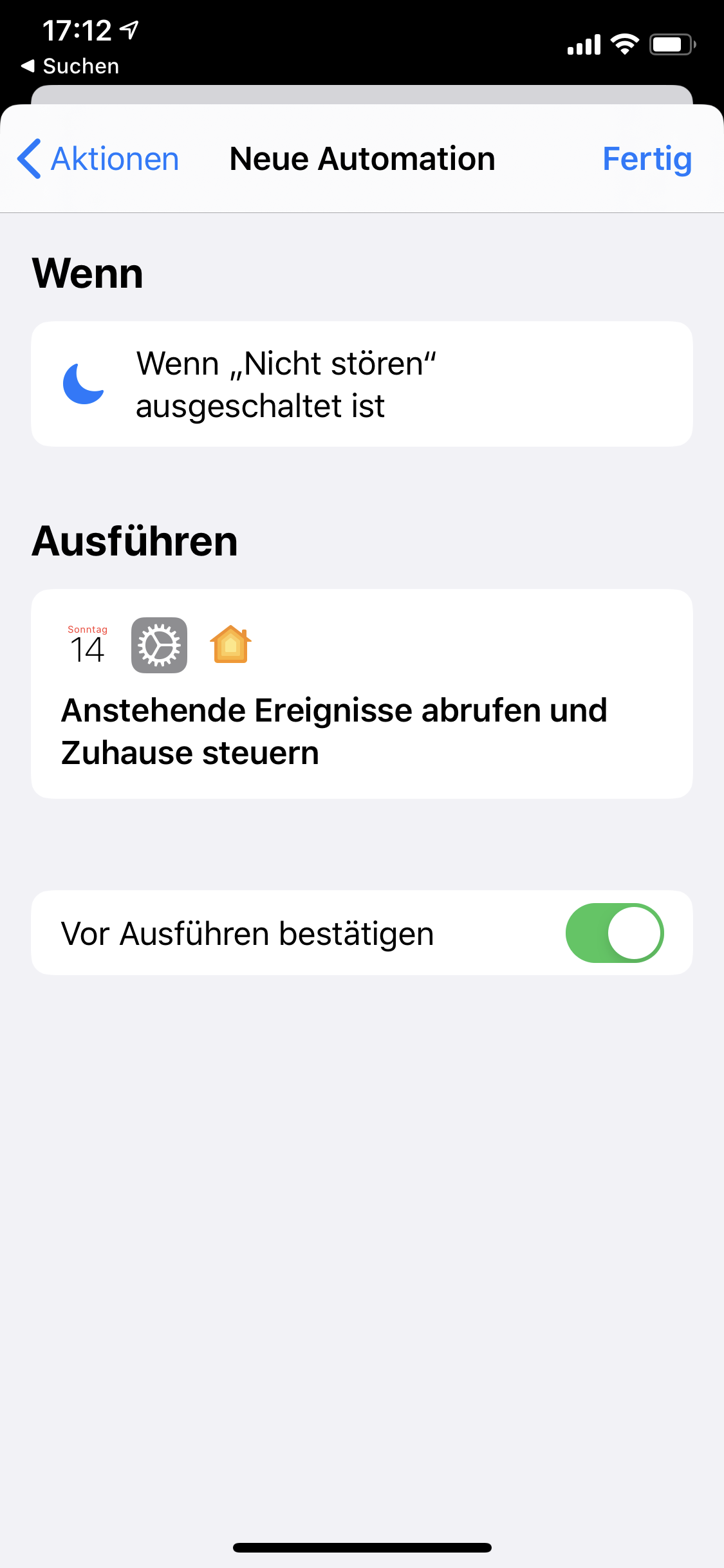Open the "Nicht stören" trigger card
Image resolution: width=724 pixels, height=1568 pixels.
362,384
